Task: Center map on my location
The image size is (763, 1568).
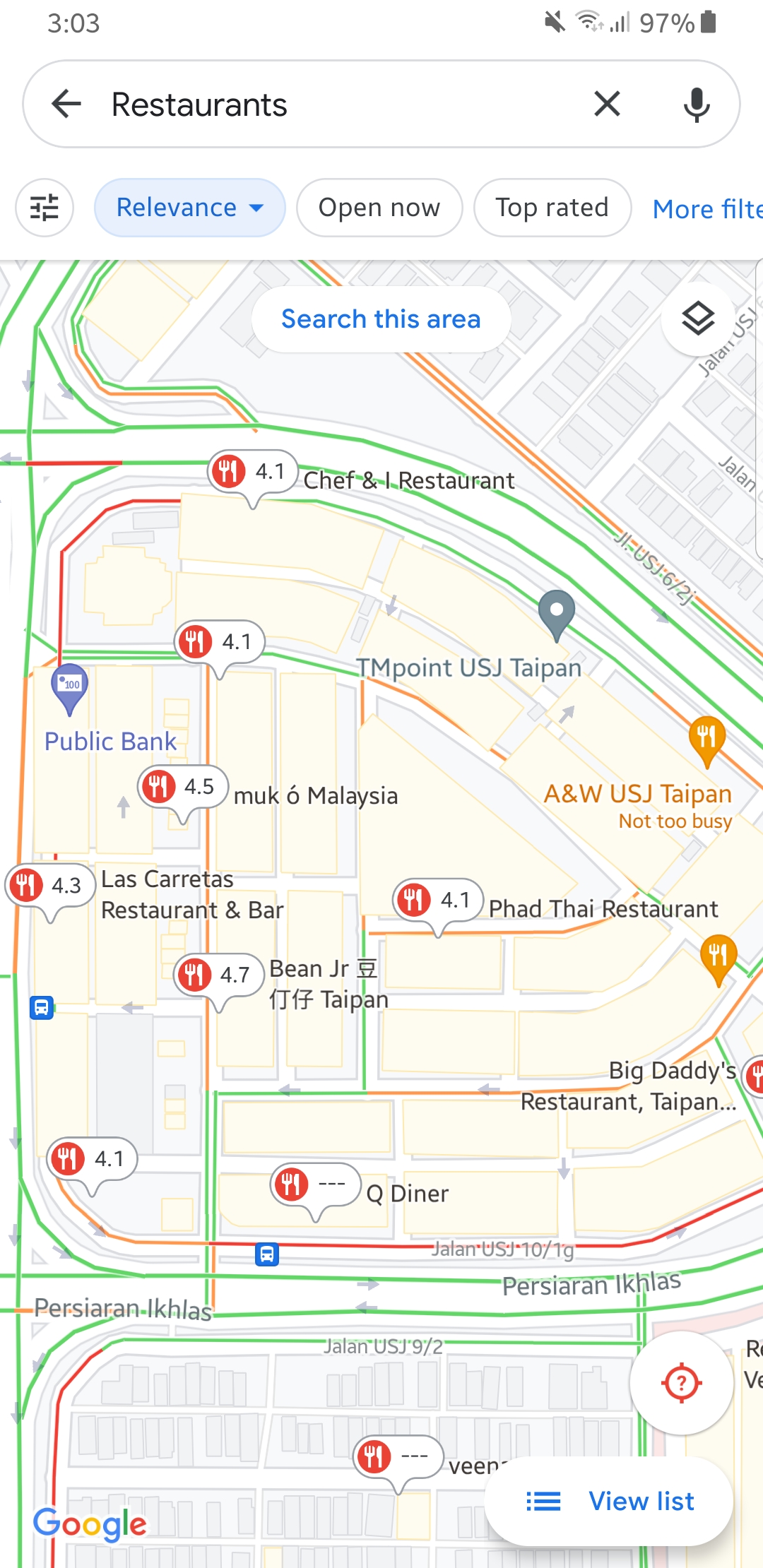Action: pyautogui.click(x=681, y=1382)
